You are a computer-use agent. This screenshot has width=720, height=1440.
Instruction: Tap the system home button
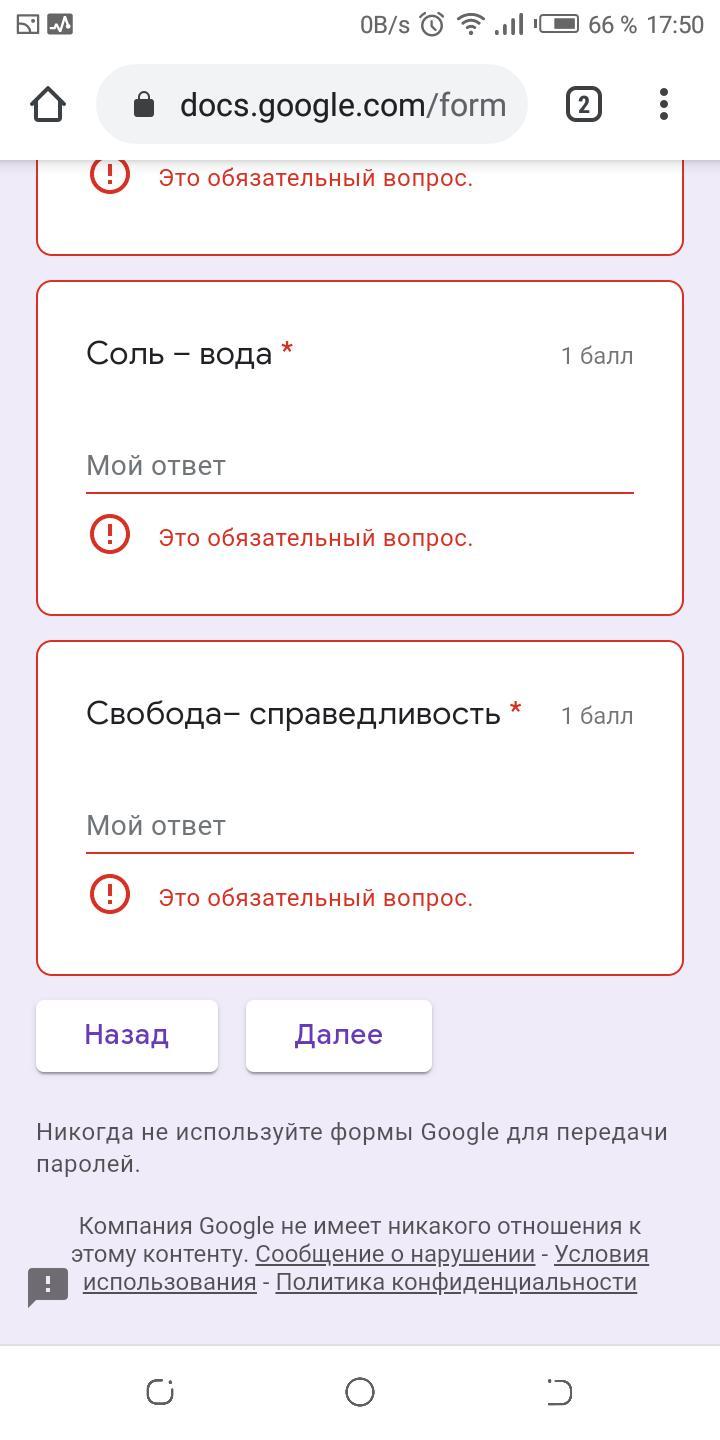point(360,1391)
